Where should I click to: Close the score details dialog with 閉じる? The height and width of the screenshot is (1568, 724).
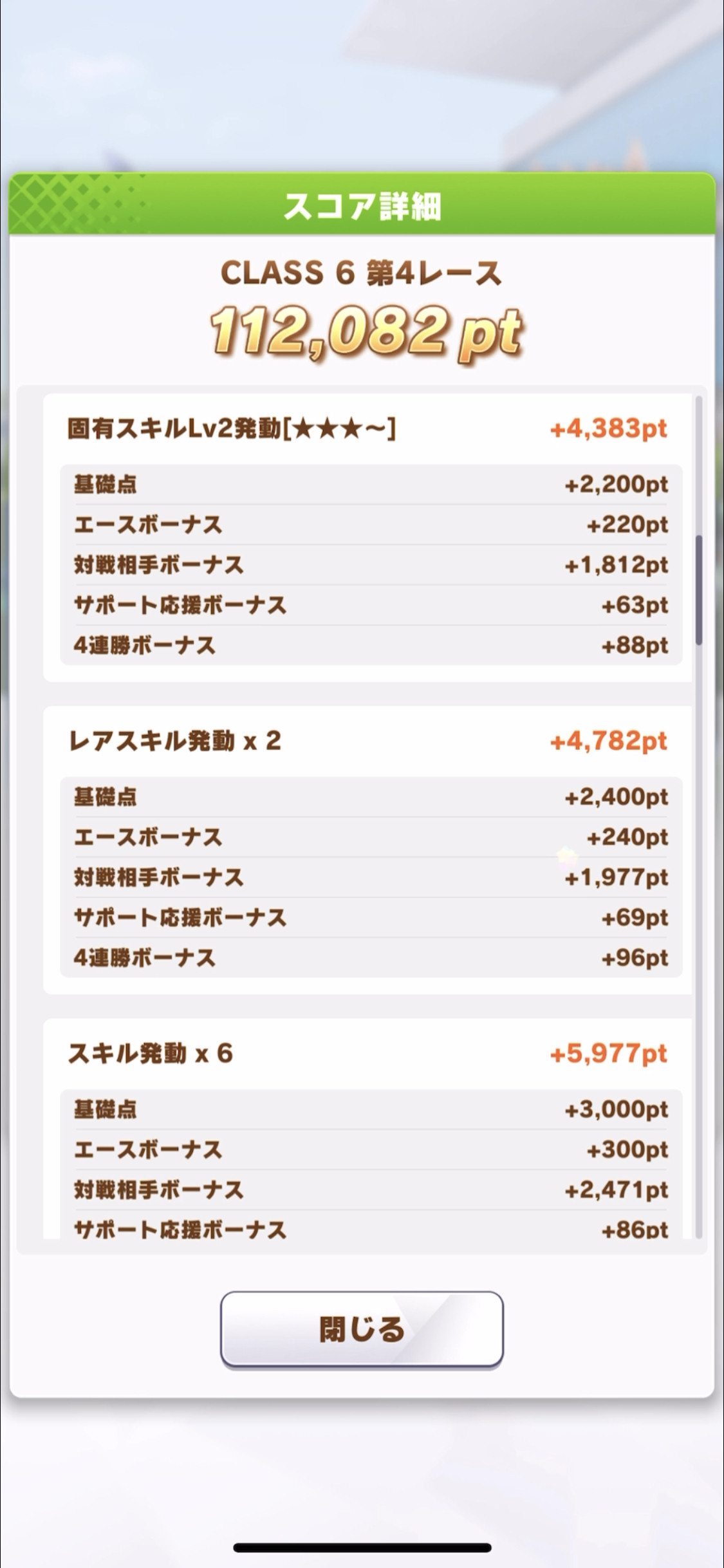click(x=362, y=1329)
